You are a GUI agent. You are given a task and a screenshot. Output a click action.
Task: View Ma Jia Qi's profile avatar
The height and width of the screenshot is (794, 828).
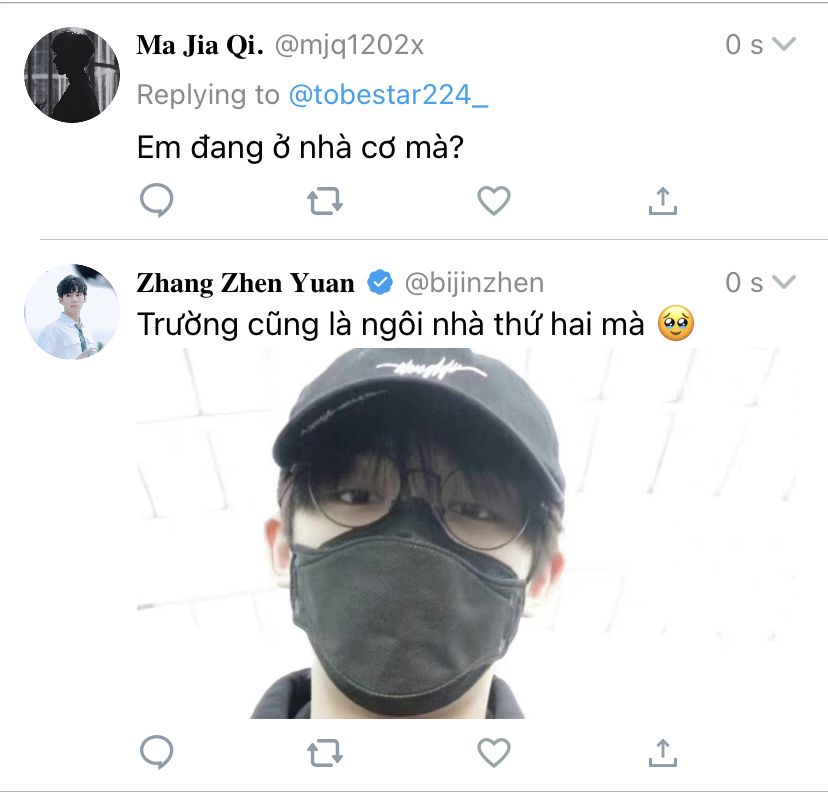71,74
